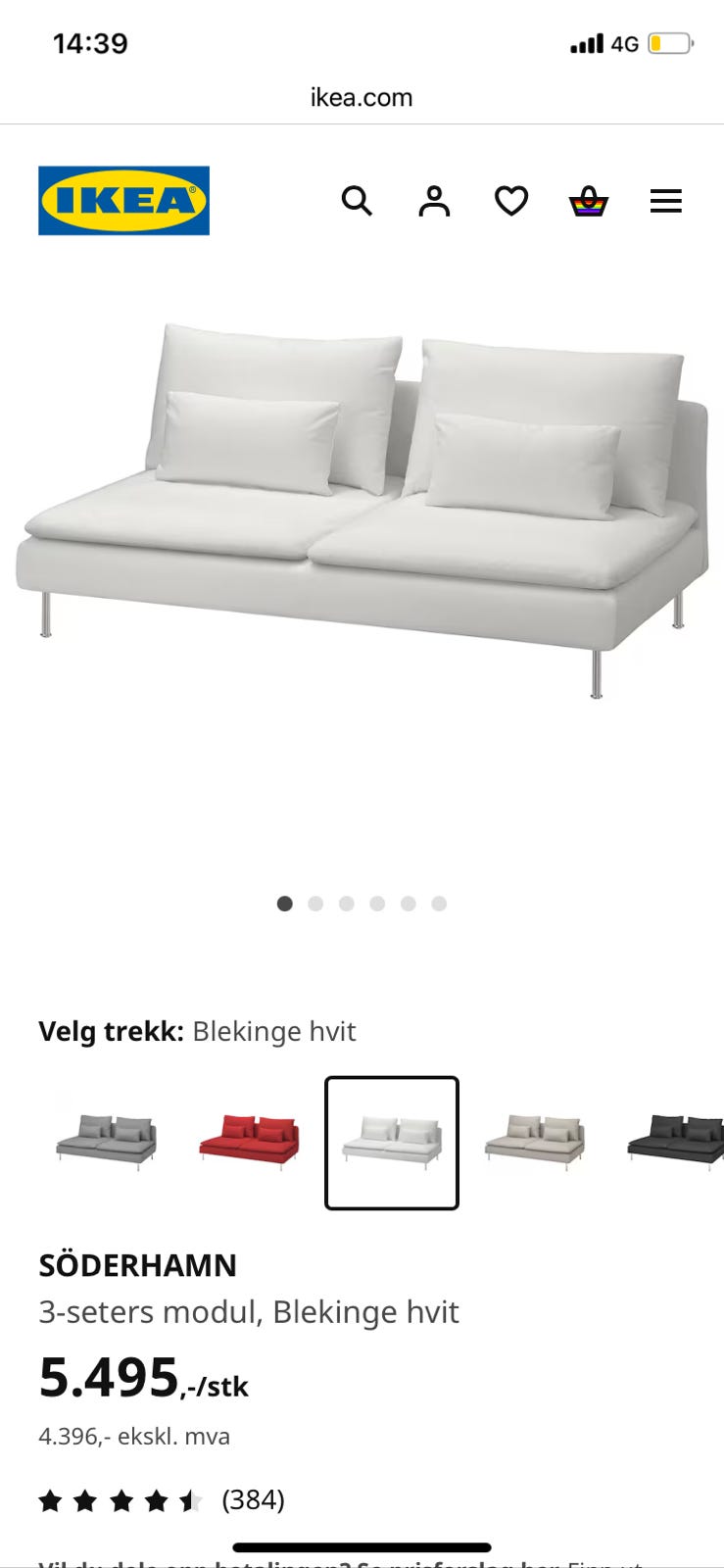Select the last image carousel dot
724x1568 pixels.
(439, 904)
